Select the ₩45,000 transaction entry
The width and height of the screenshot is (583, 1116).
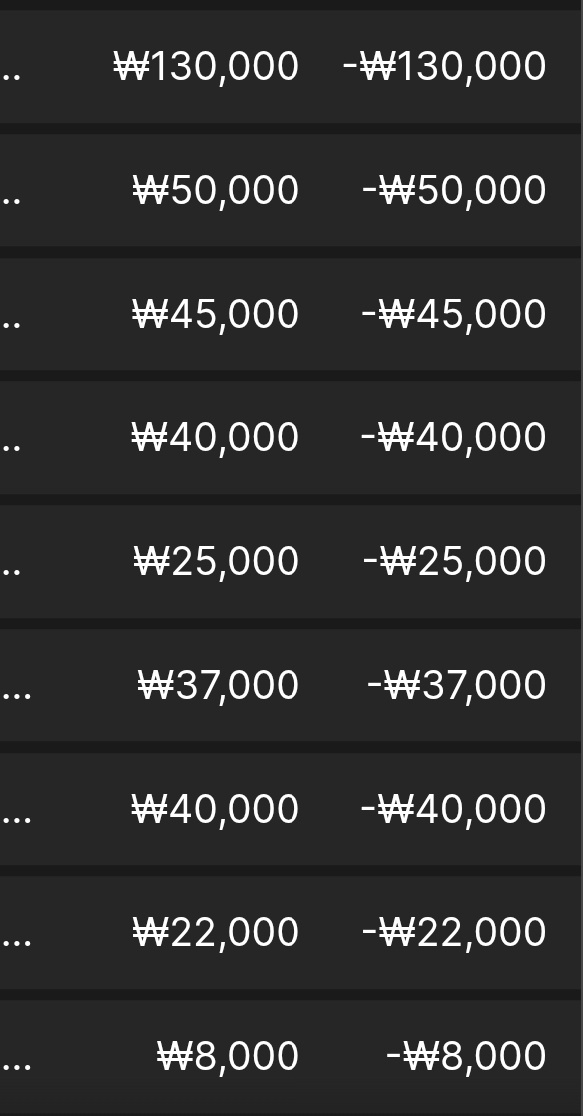[290, 314]
